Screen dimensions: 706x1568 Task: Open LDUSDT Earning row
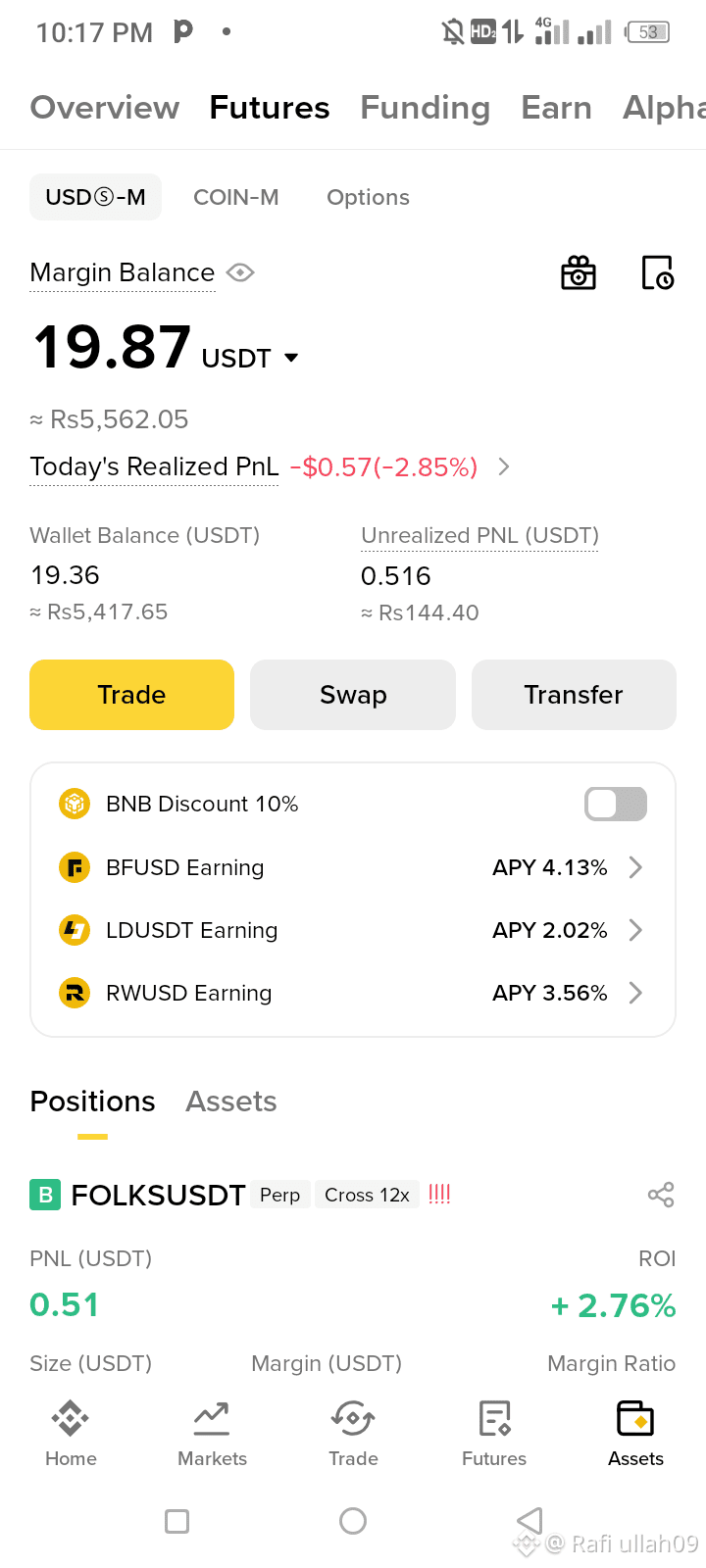pyautogui.click(x=353, y=930)
